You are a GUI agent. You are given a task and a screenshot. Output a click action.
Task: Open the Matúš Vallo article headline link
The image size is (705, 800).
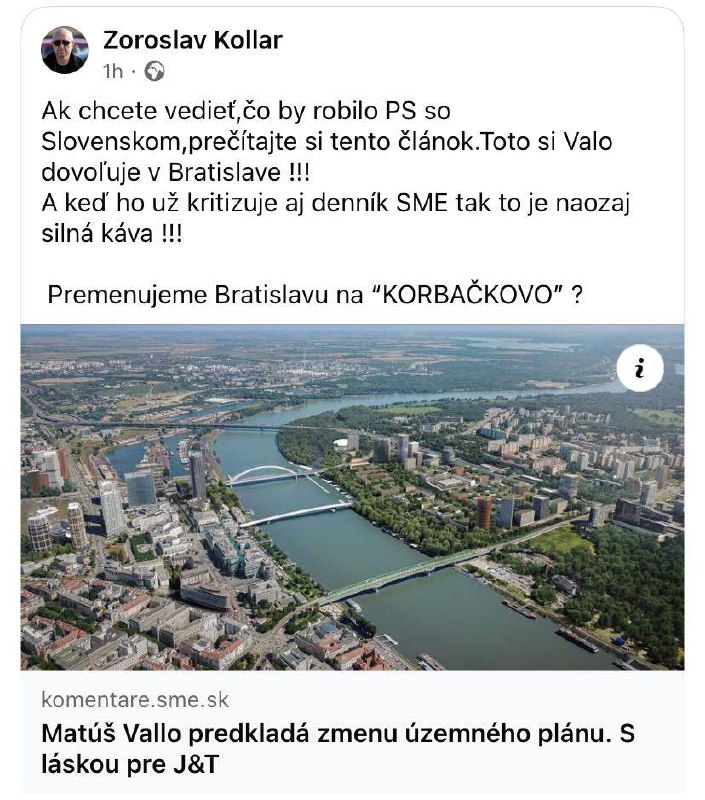click(x=338, y=747)
